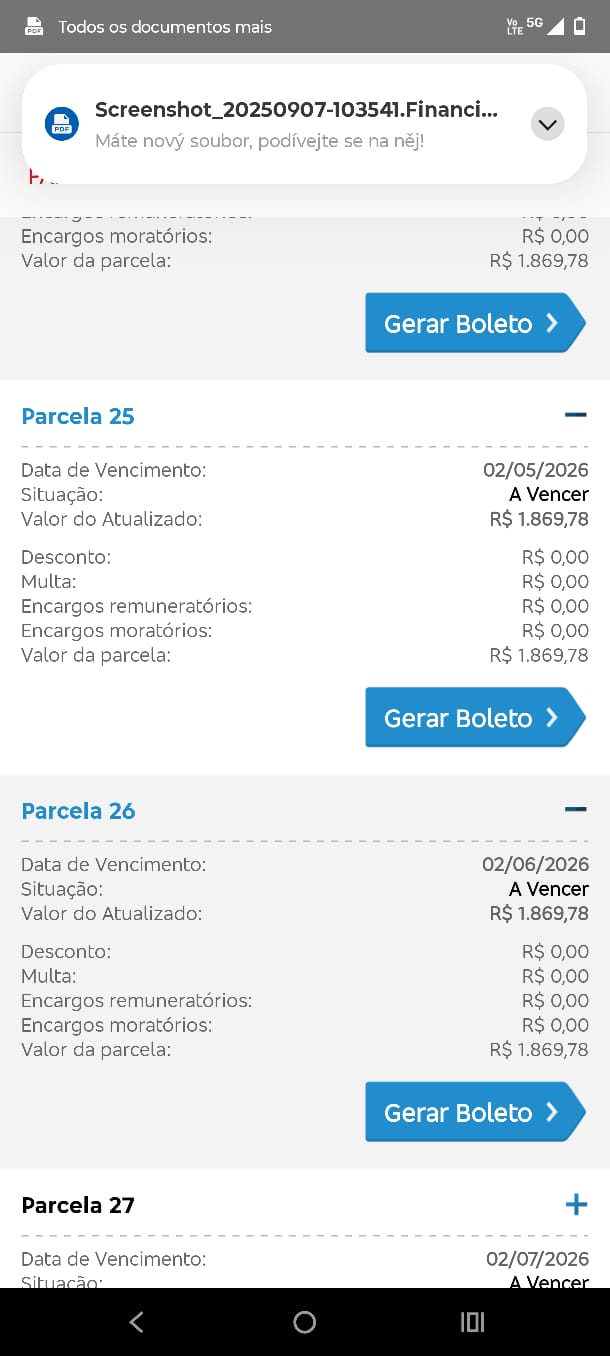Expand the Screenshot file notification chevron
The image size is (610, 1356).
click(547, 125)
